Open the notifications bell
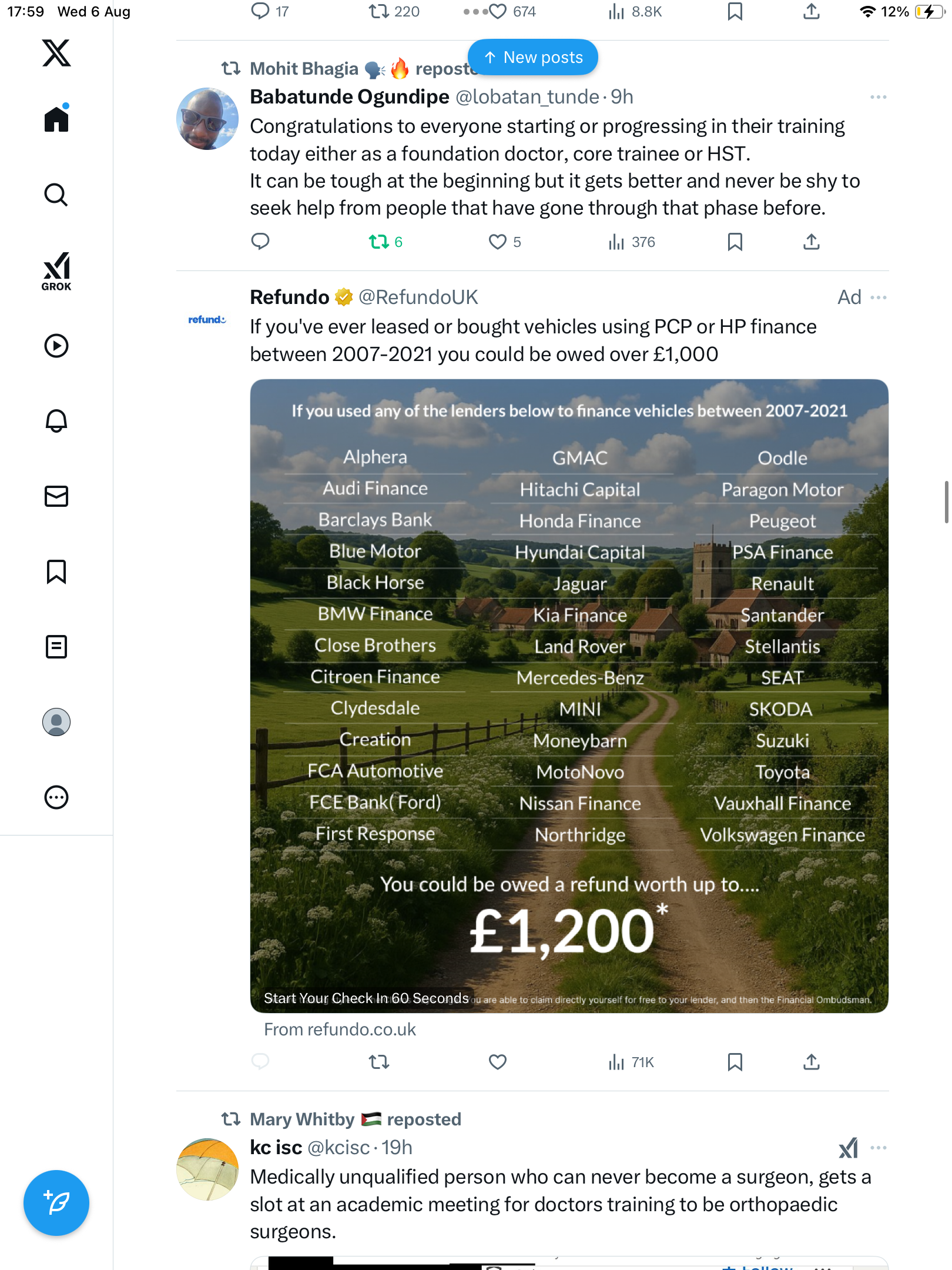 point(56,421)
